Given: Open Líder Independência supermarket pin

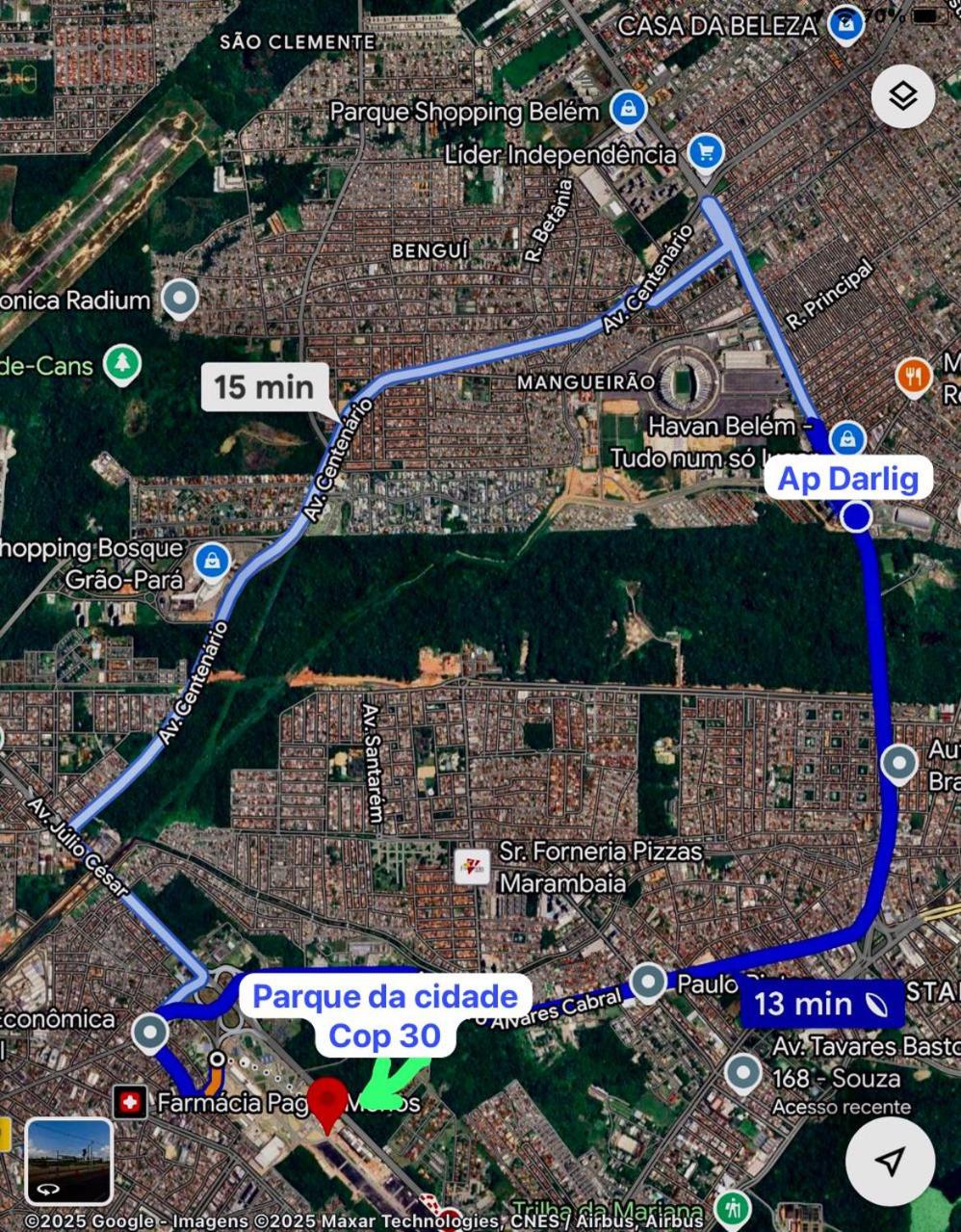Looking at the screenshot, I should 706,152.
